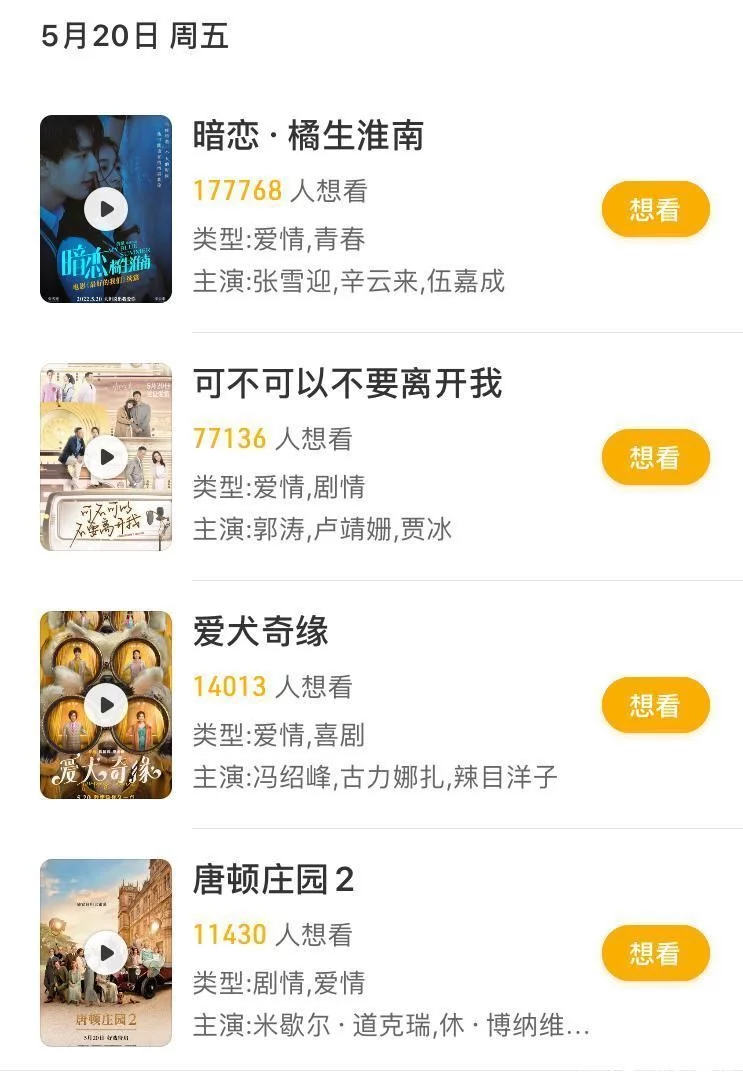Image resolution: width=743 pixels, height=1083 pixels.
Task: Open the 爱犬奇缘 movie page
Action: point(260,632)
